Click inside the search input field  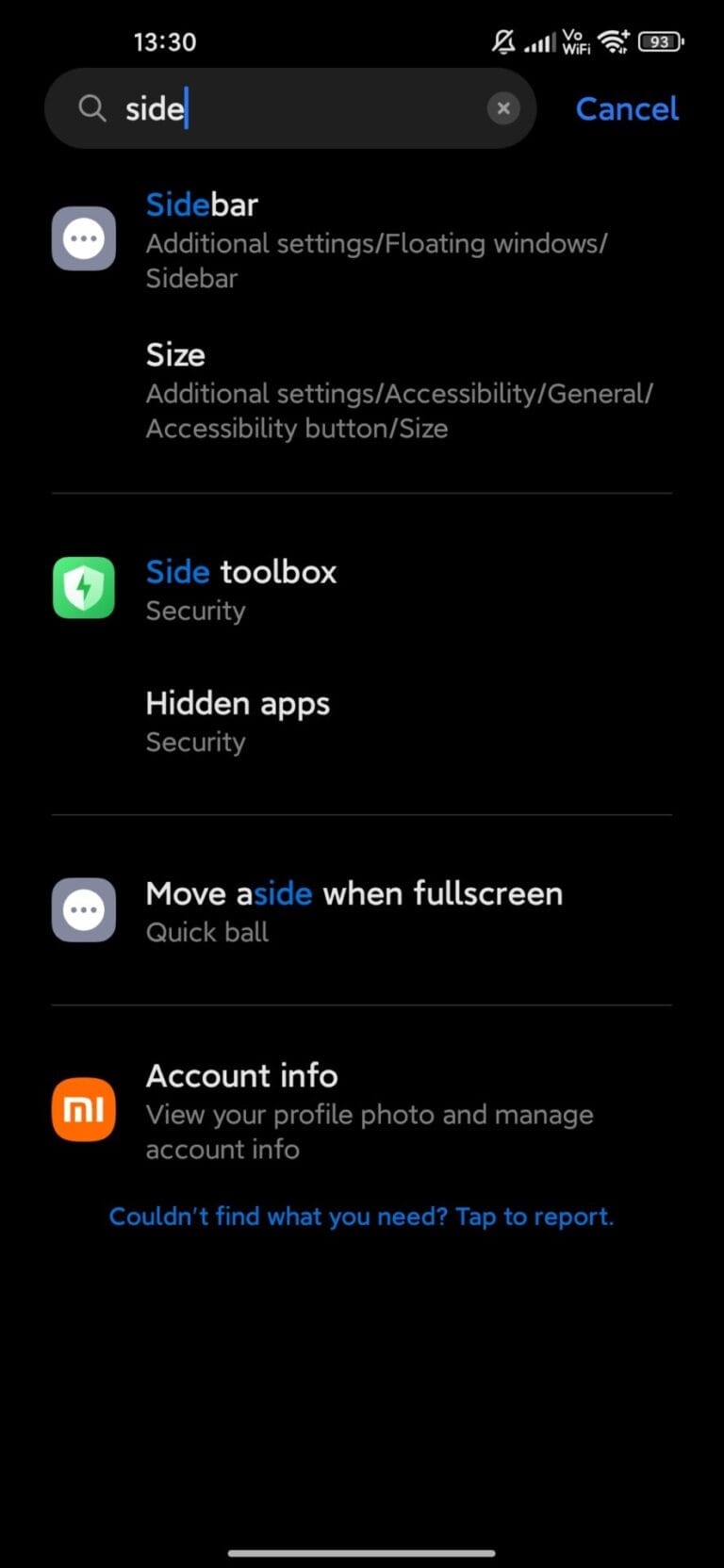[x=283, y=107]
